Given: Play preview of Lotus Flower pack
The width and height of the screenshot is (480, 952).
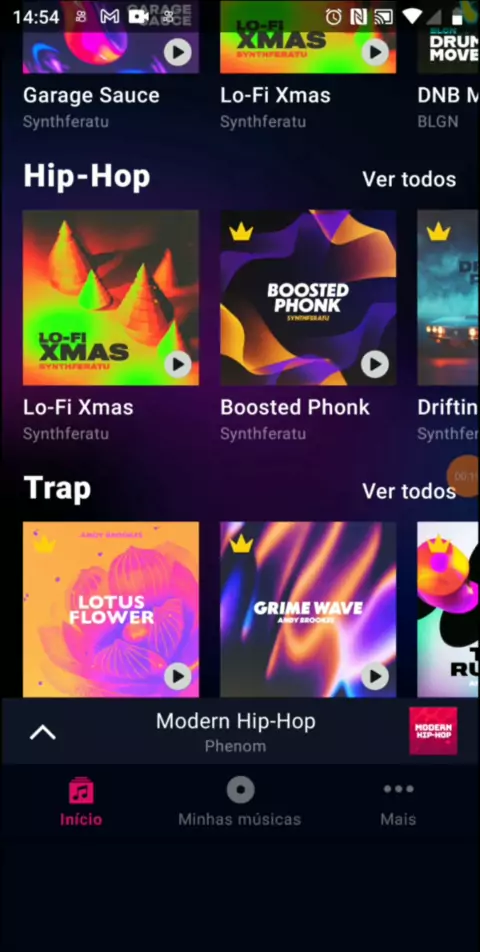Looking at the screenshot, I should click(178, 676).
